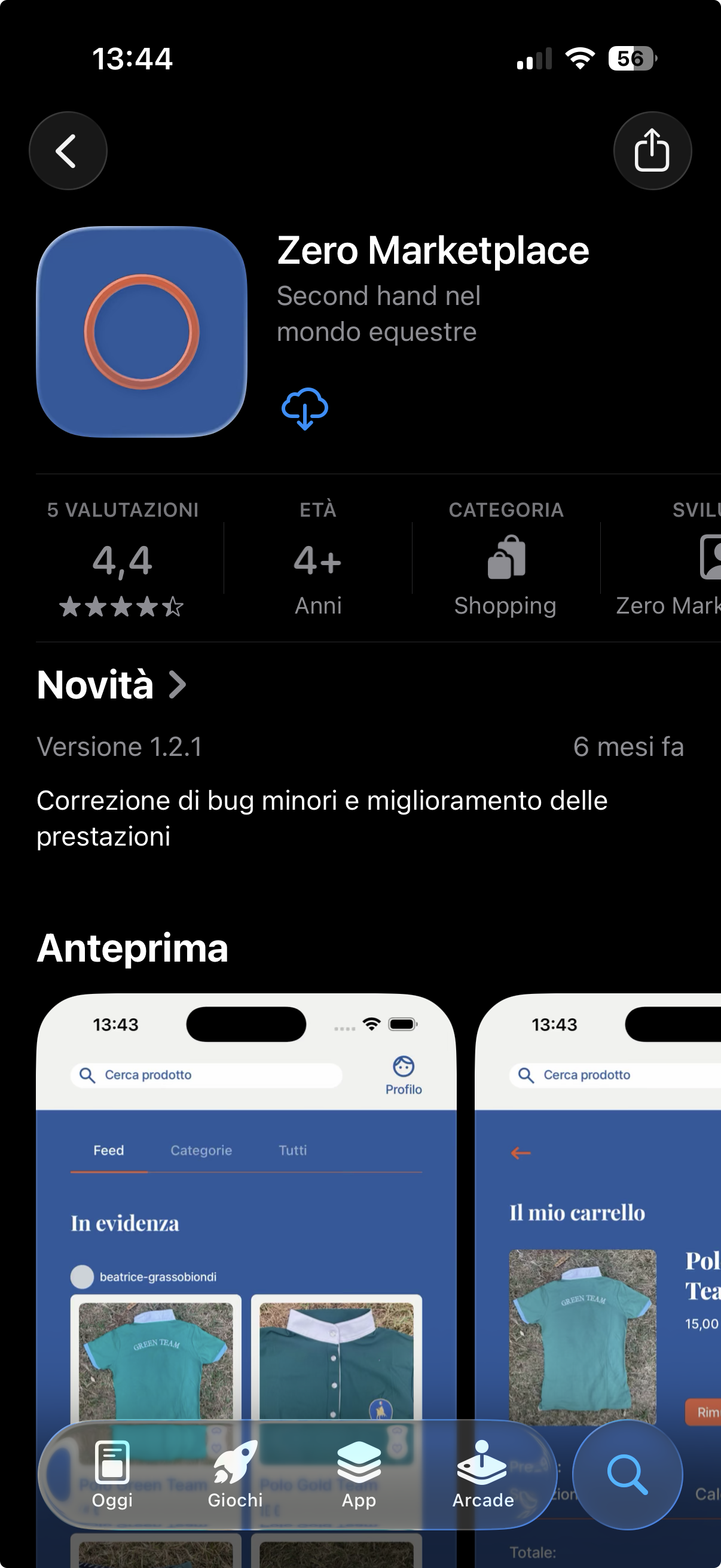
Task: Tap the Zero Marketplace blue app icon
Action: tap(142, 332)
